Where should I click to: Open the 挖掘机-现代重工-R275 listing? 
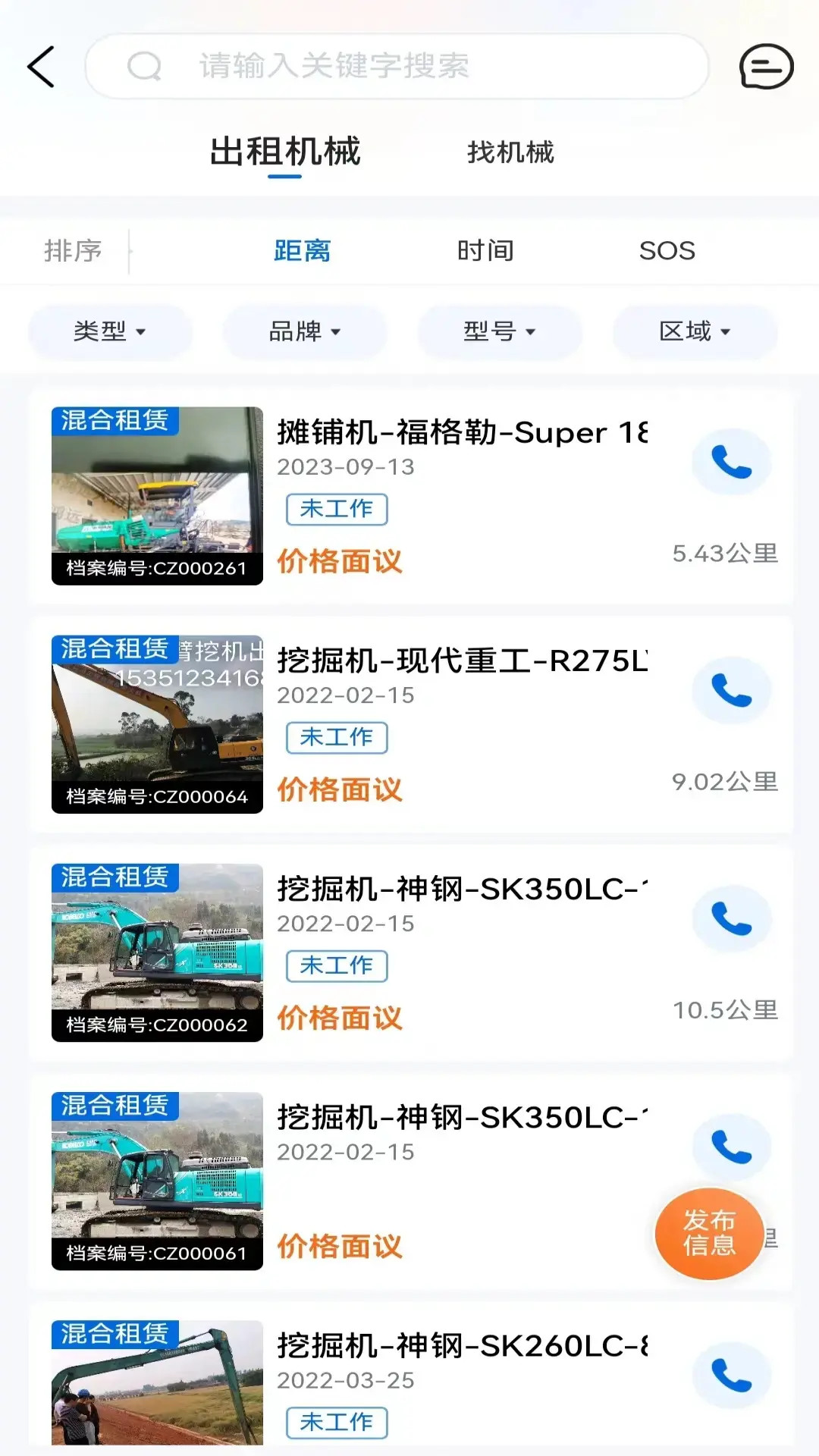coord(461,661)
